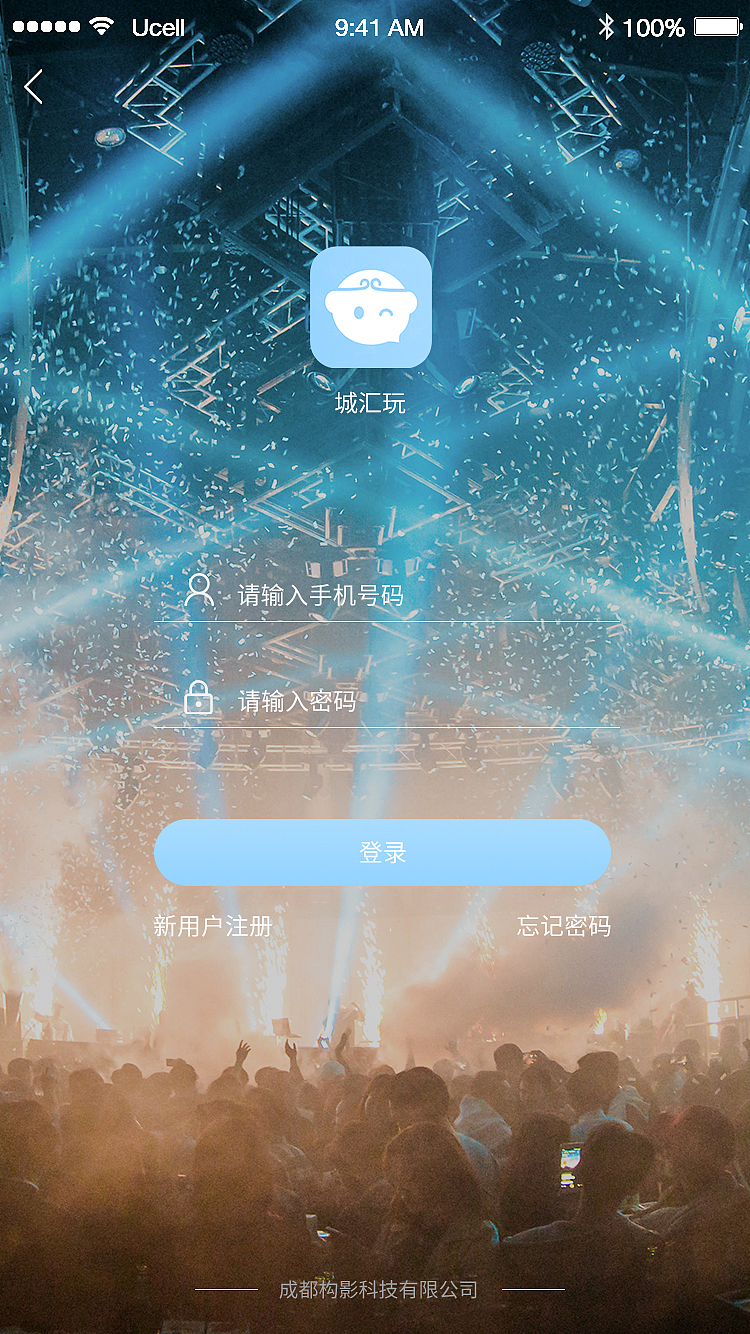Open 新用户注册 to register a new account
The width and height of the screenshot is (750, 1334).
(213, 926)
